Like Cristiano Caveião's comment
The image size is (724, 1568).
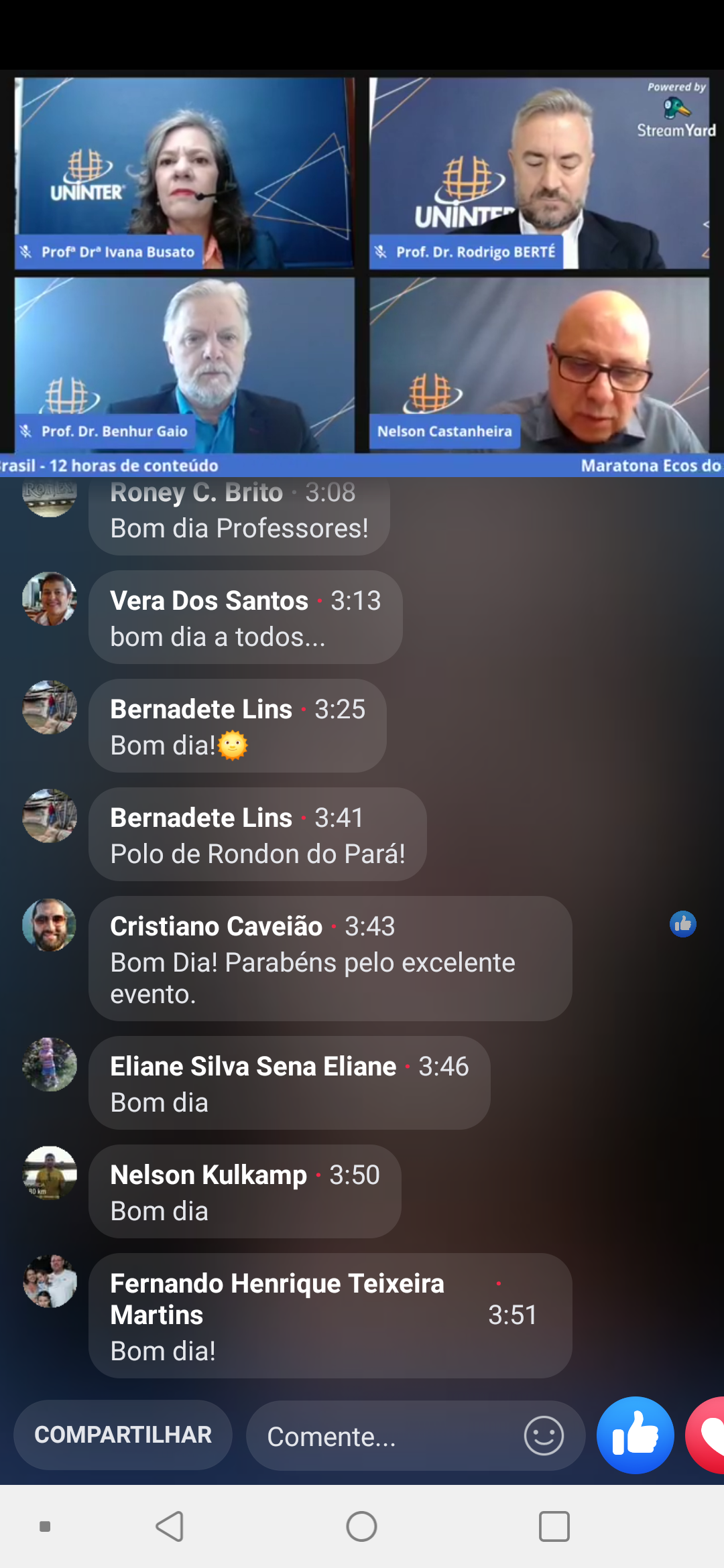[682, 925]
